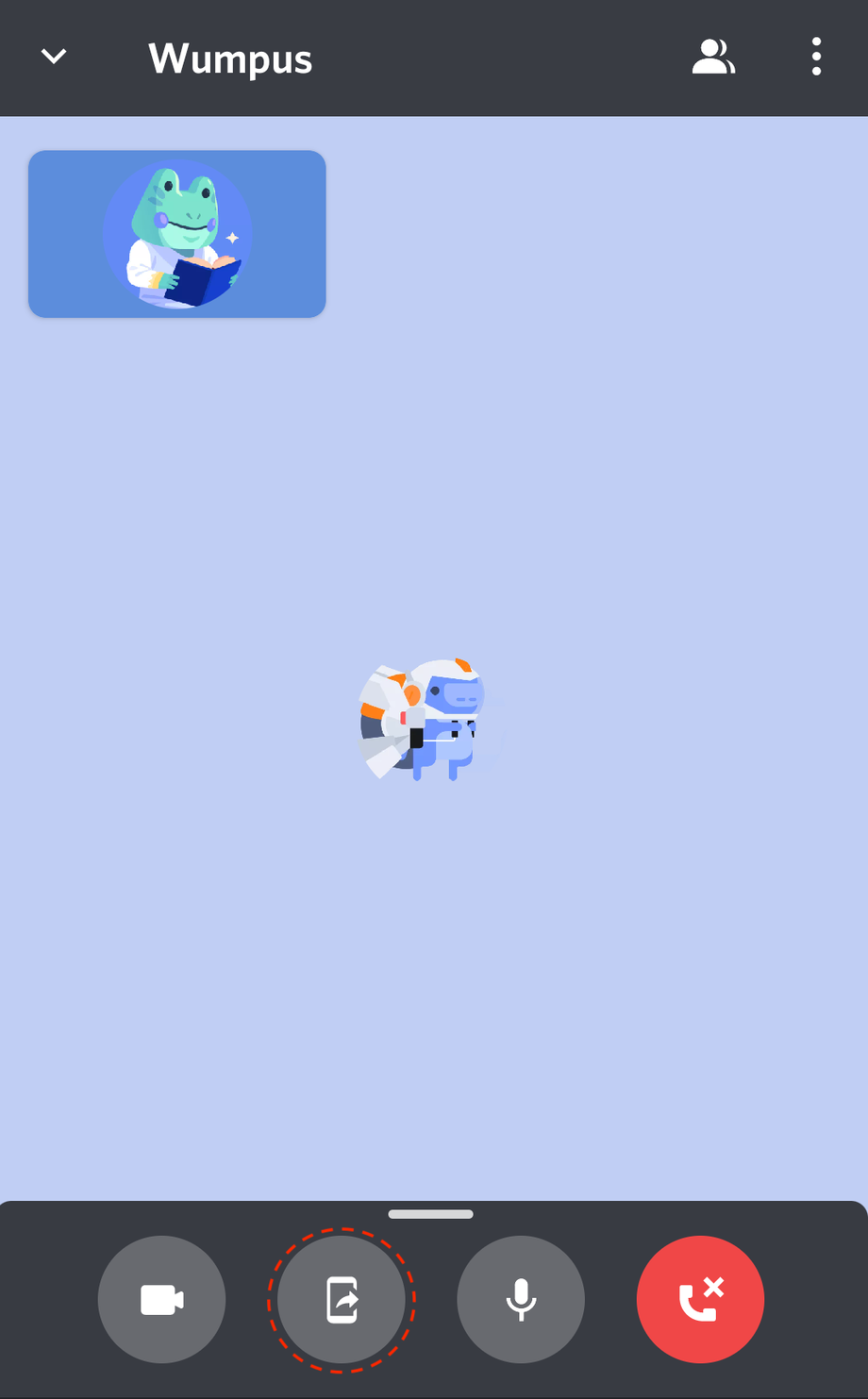Open the three-dot overflow menu
Viewport: 868px width, 1399px height.
(x=816, y=57)
